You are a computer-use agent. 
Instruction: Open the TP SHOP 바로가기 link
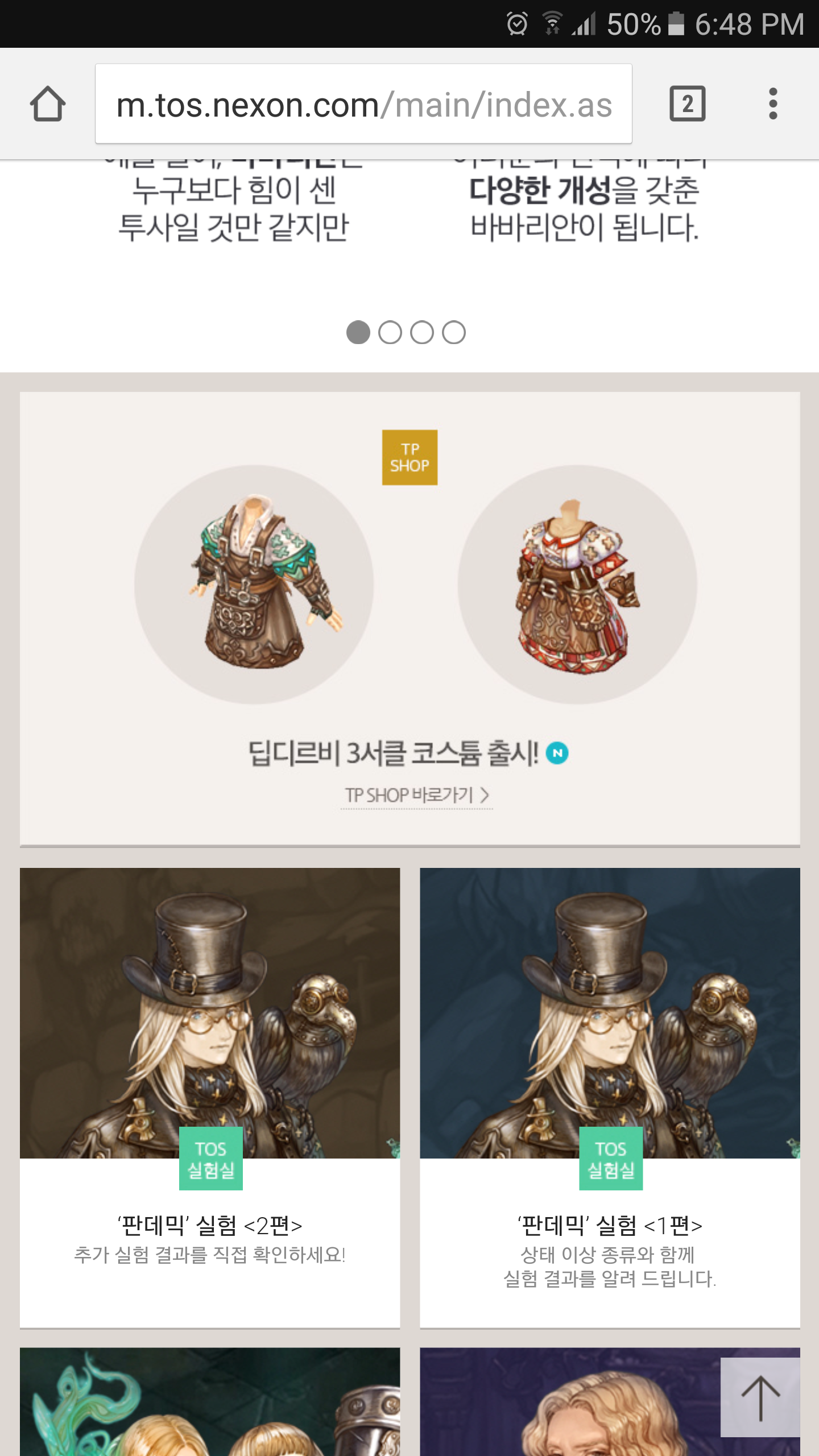(416, 795)
